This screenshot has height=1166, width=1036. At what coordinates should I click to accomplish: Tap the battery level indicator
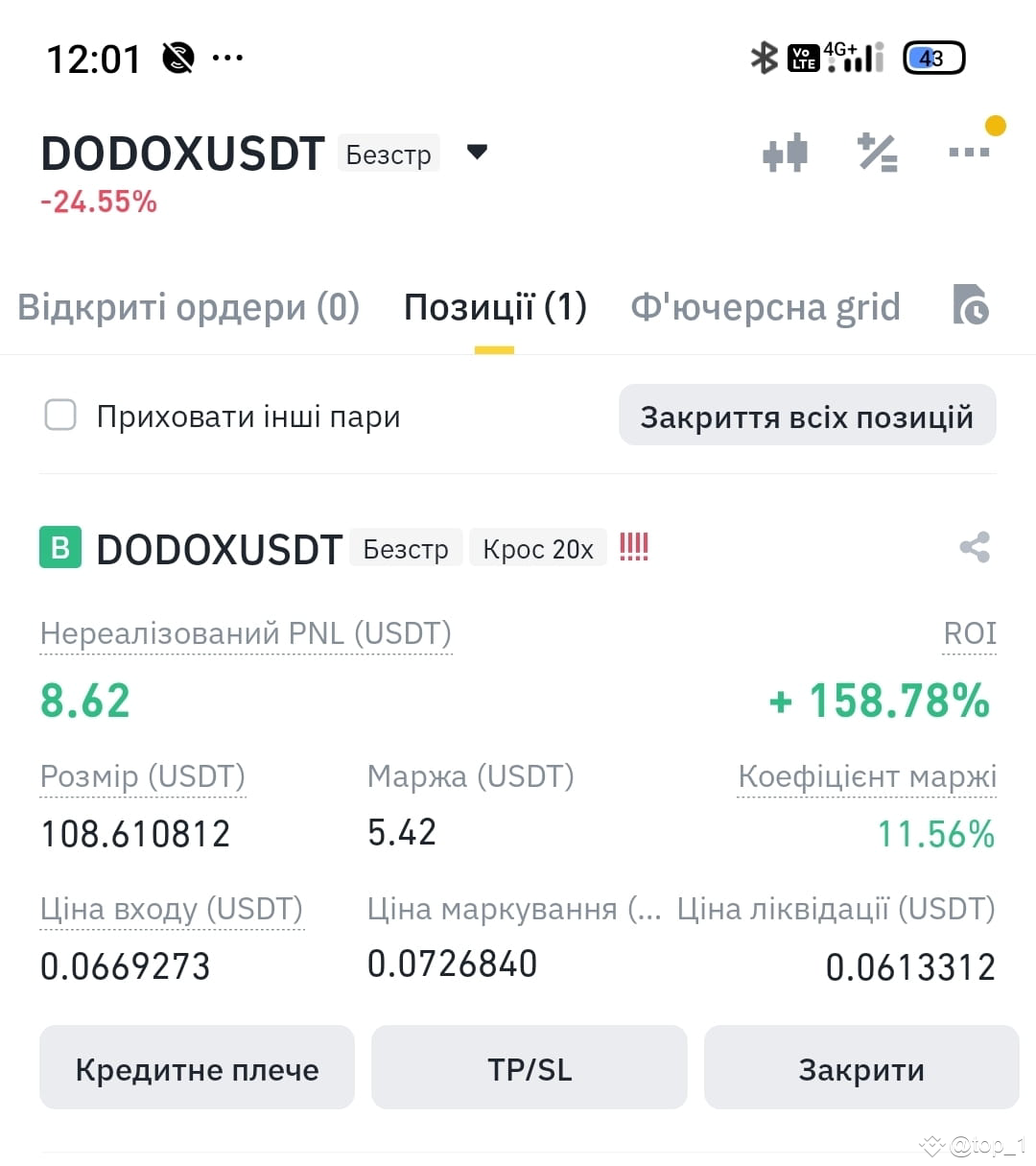[x=932, y=58]
